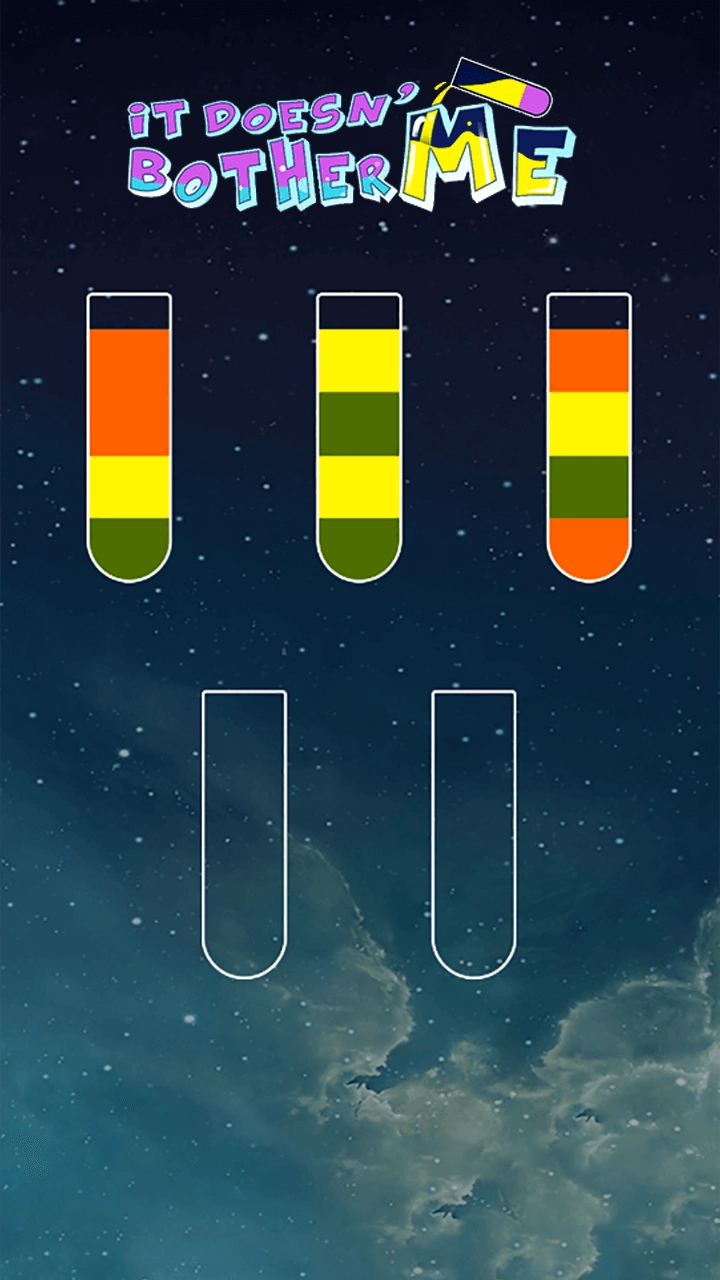Select the tube with the large orange top
This screenshot has width=720, height=1280.
(129, 437)
